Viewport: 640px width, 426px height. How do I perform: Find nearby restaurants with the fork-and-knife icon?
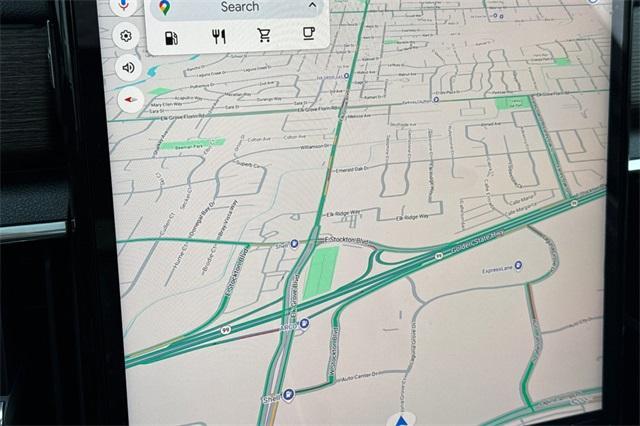click(218, 37)
